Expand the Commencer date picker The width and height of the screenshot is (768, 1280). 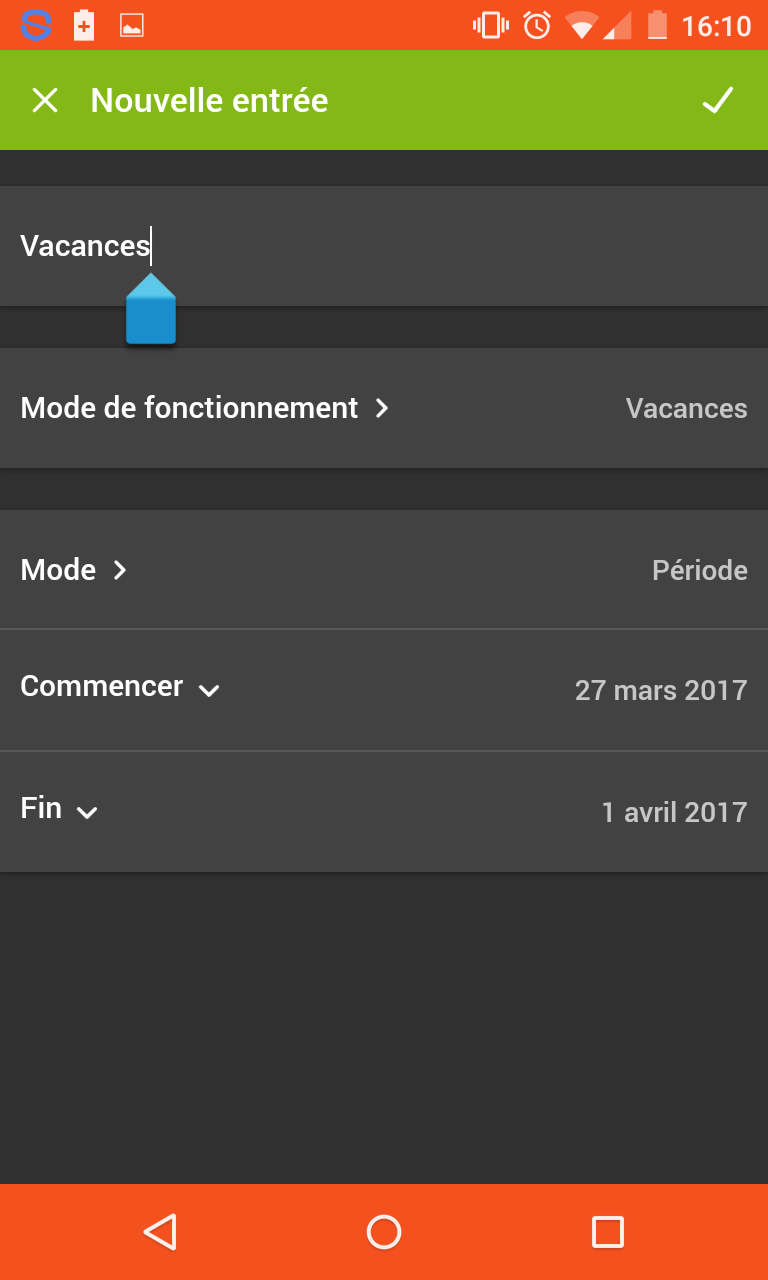coord(384,689)
